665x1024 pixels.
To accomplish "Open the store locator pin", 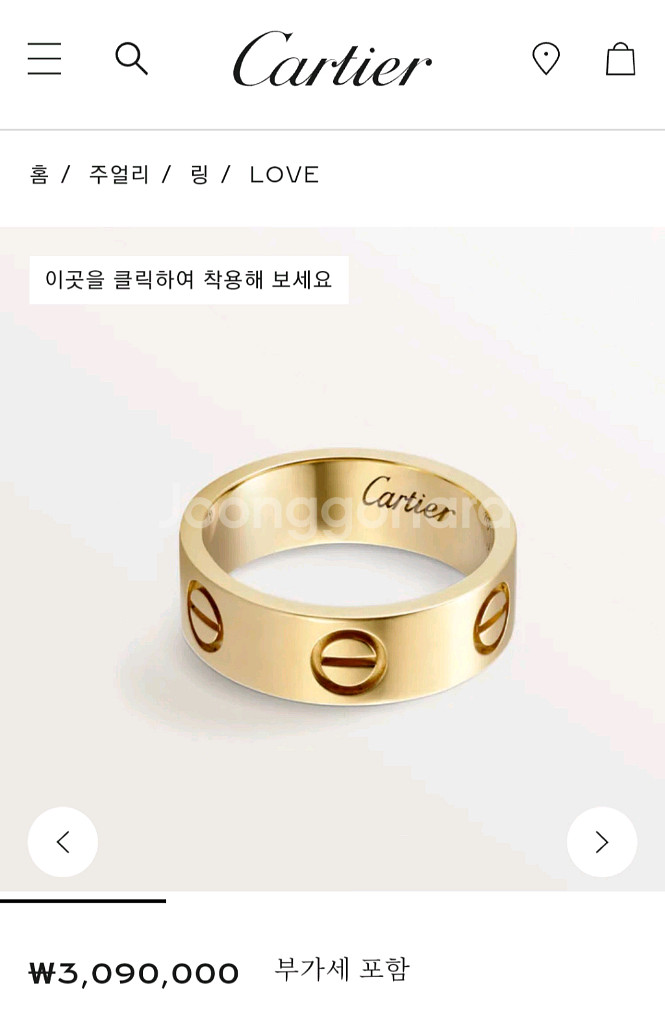I will pyautogui.click(x=546, y=59).
